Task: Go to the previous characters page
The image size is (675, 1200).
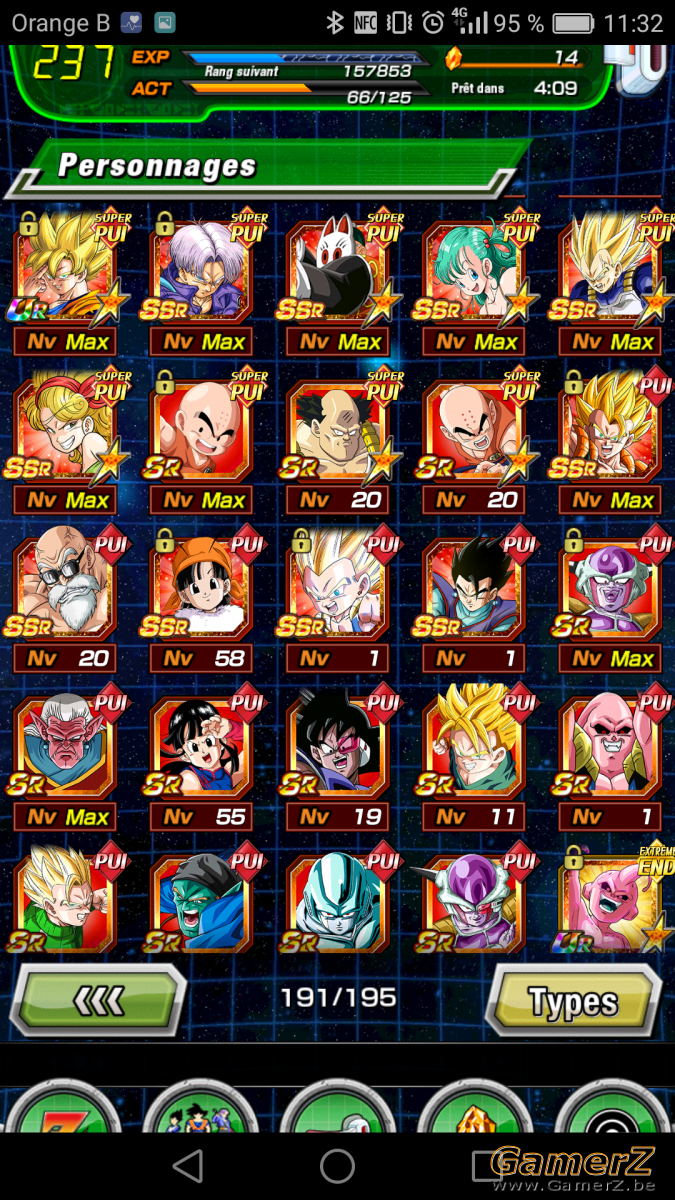Action: pyautogui.click(x=100, y=999)
